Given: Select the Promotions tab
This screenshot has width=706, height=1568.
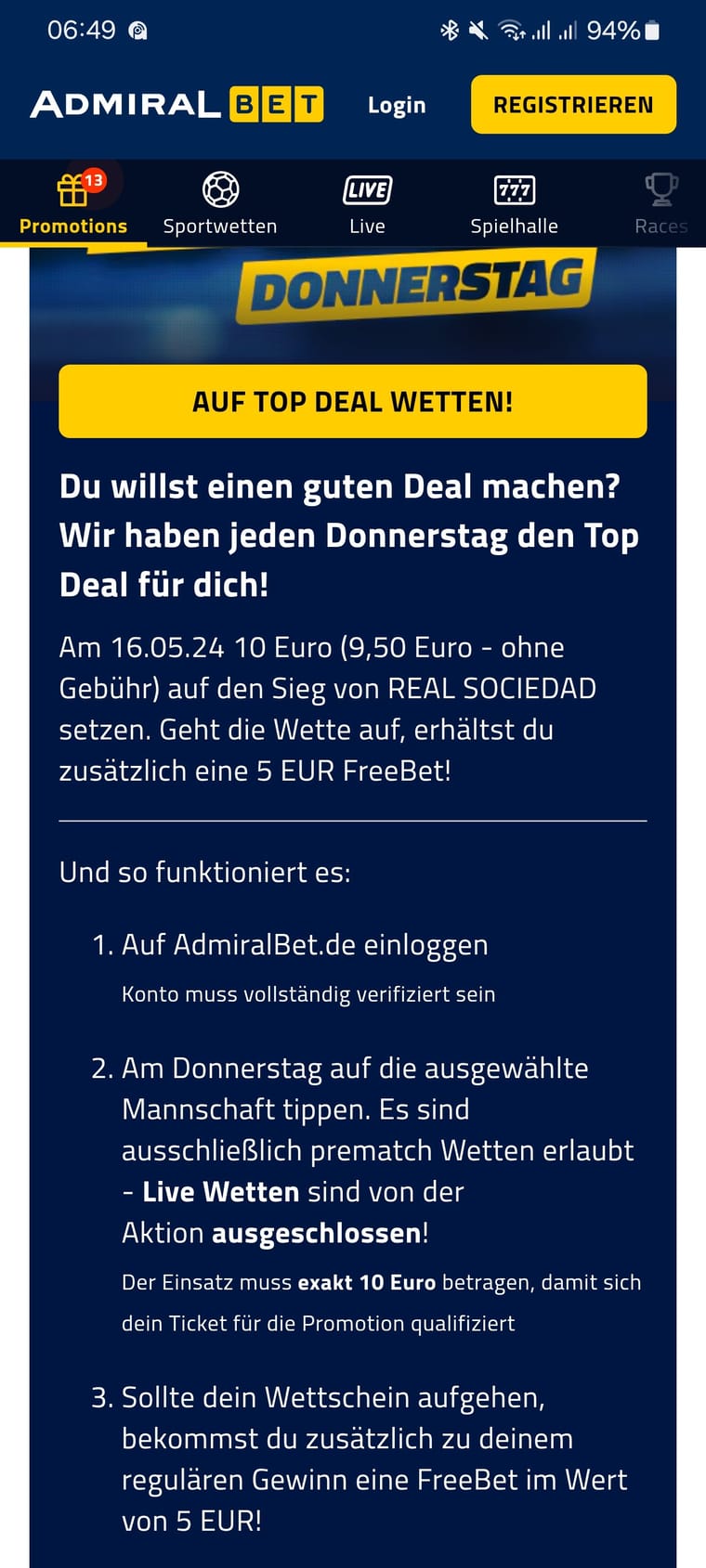Looking at the screenshot, I should [x=72, y=204].
